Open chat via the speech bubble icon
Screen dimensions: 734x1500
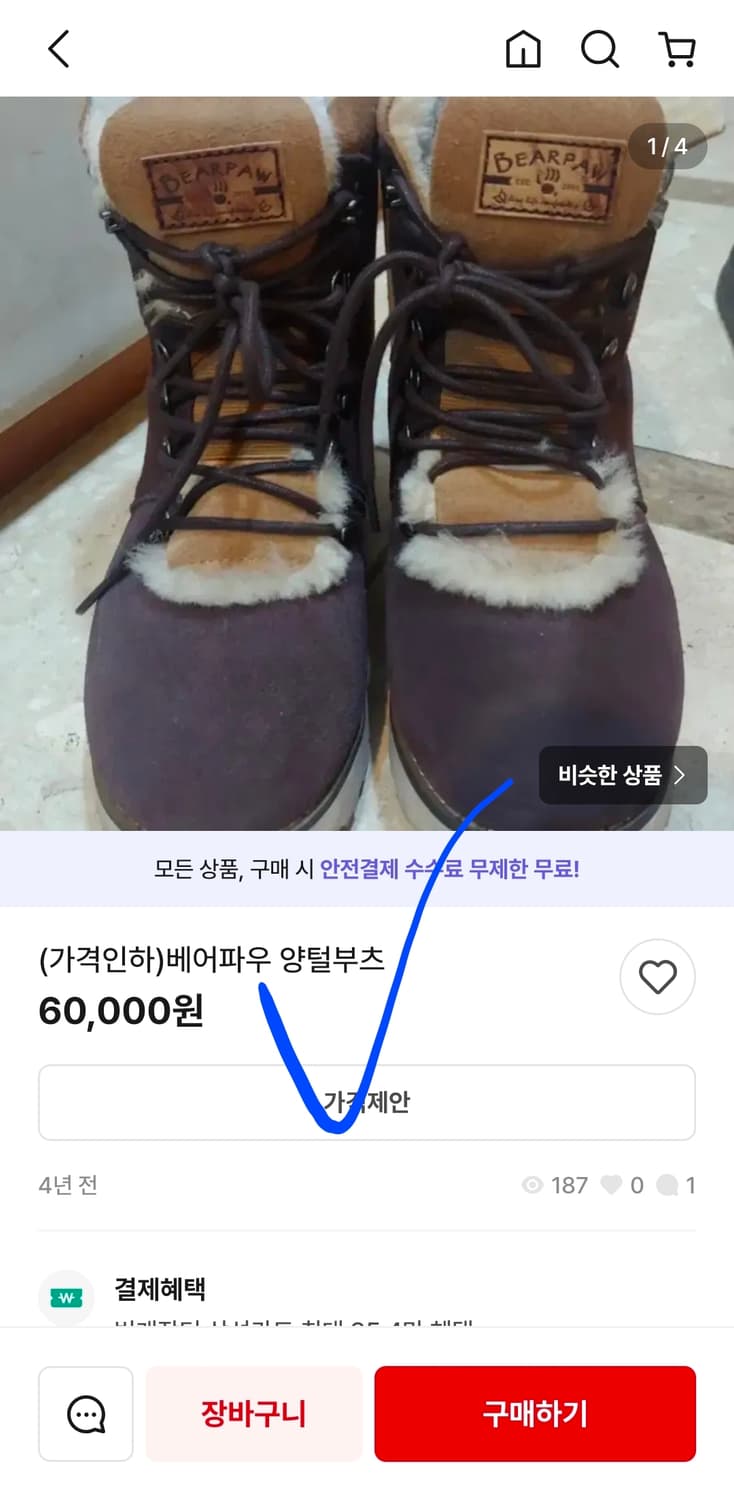click(x=85, y=1413)
